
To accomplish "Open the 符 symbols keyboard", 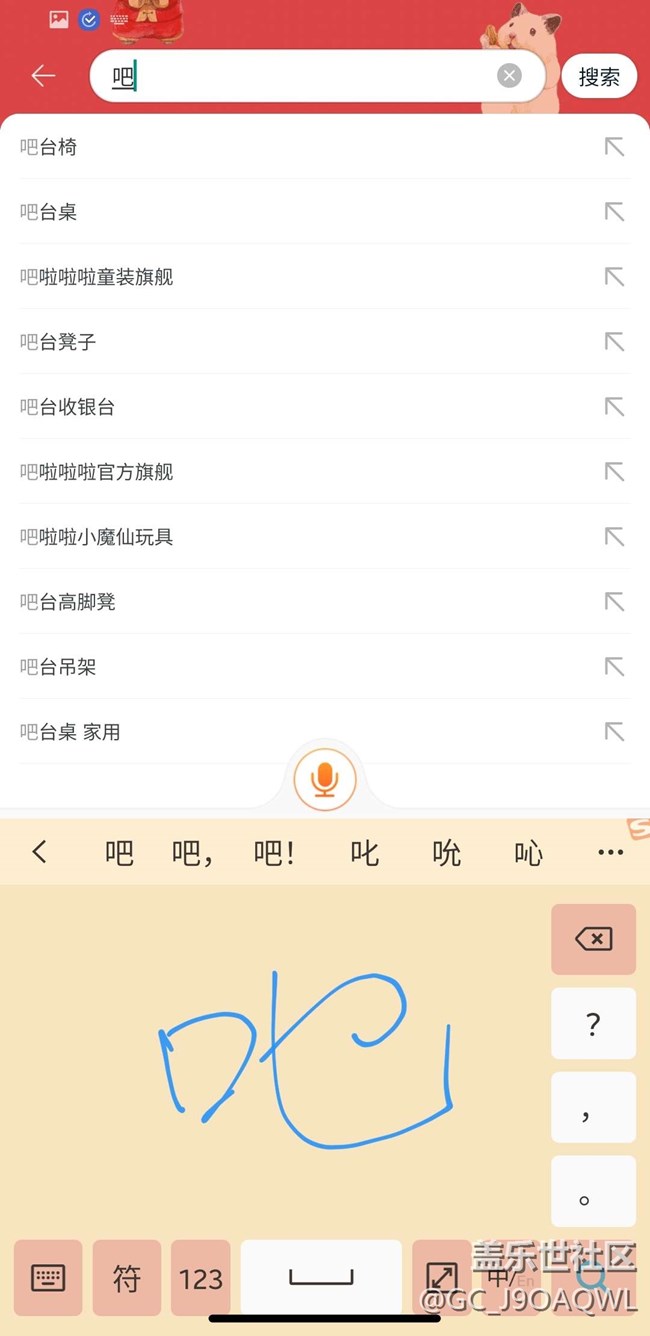I will point(126,1278).
